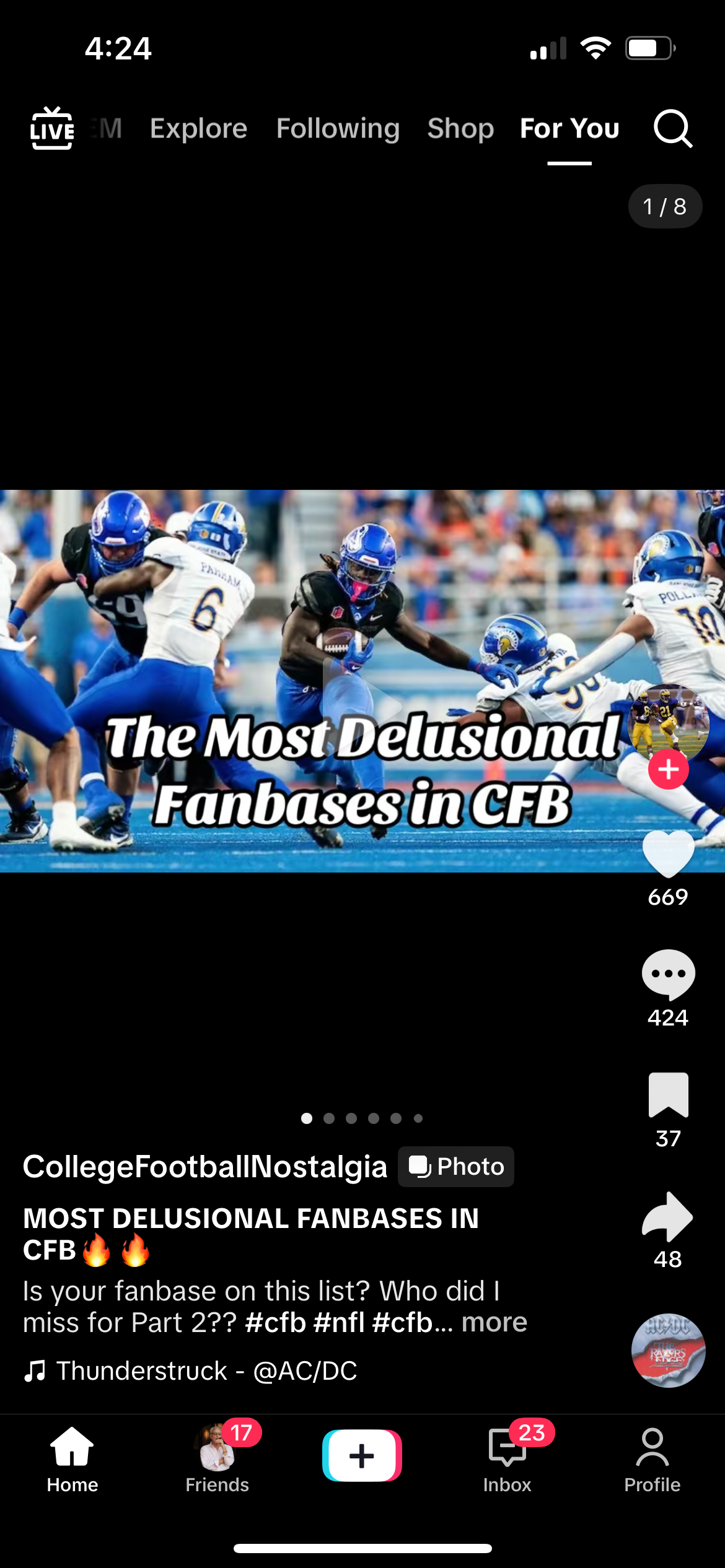Expand the caption with more

point(494,1322)
